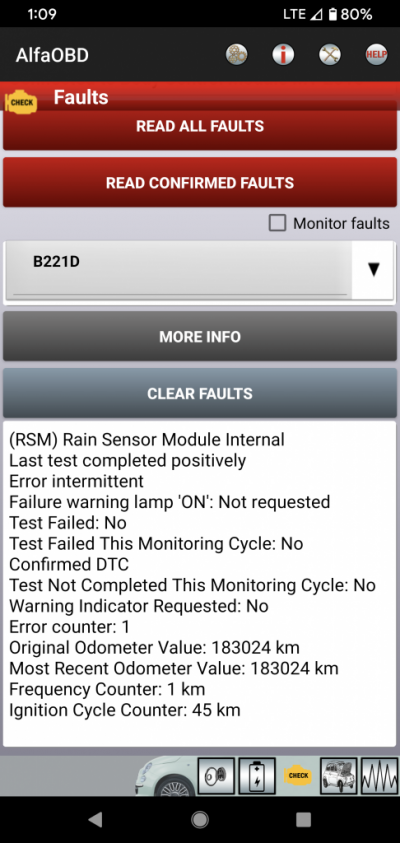Select the check engine icon in the bottom bar

(x=298, y=776)
